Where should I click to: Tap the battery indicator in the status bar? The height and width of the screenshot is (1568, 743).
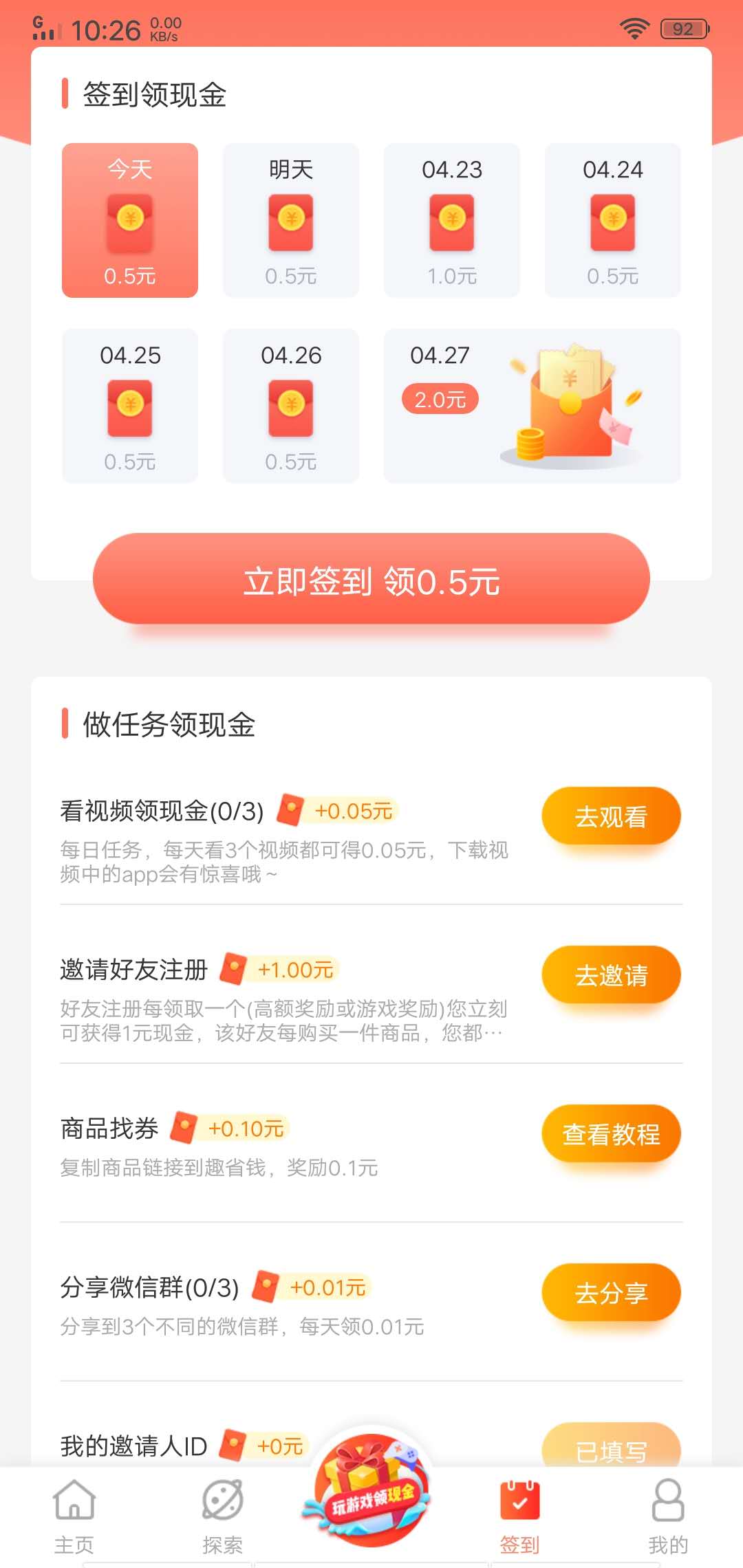pyautogui.click(x=683, y=28)
